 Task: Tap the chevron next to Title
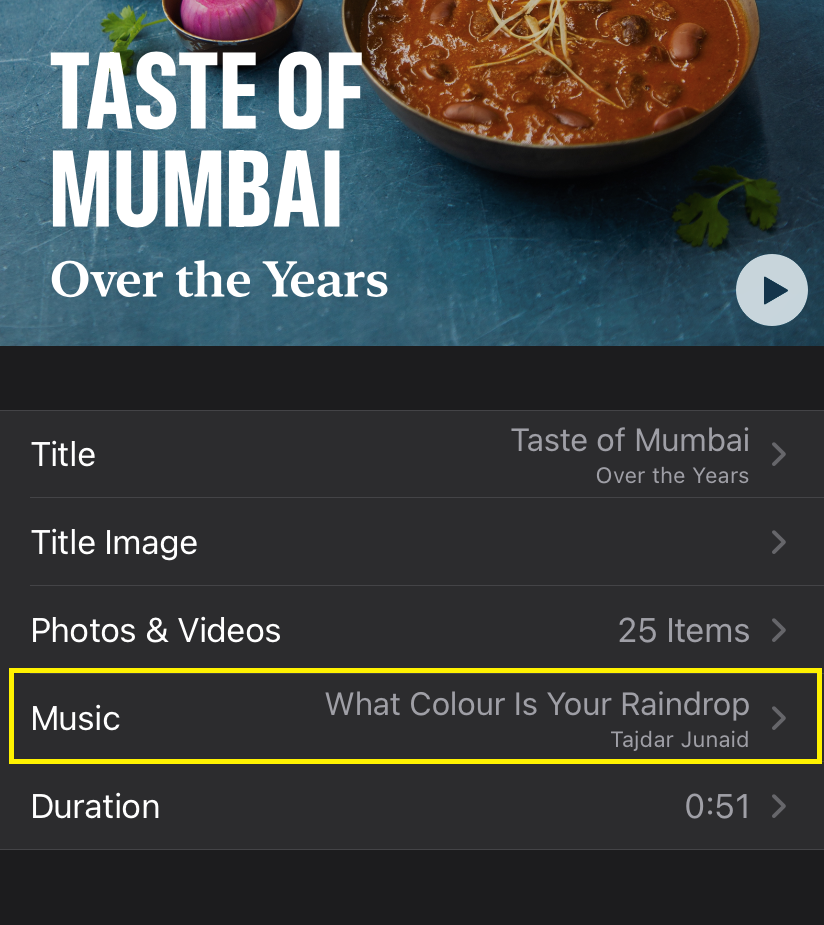[778, 454]
